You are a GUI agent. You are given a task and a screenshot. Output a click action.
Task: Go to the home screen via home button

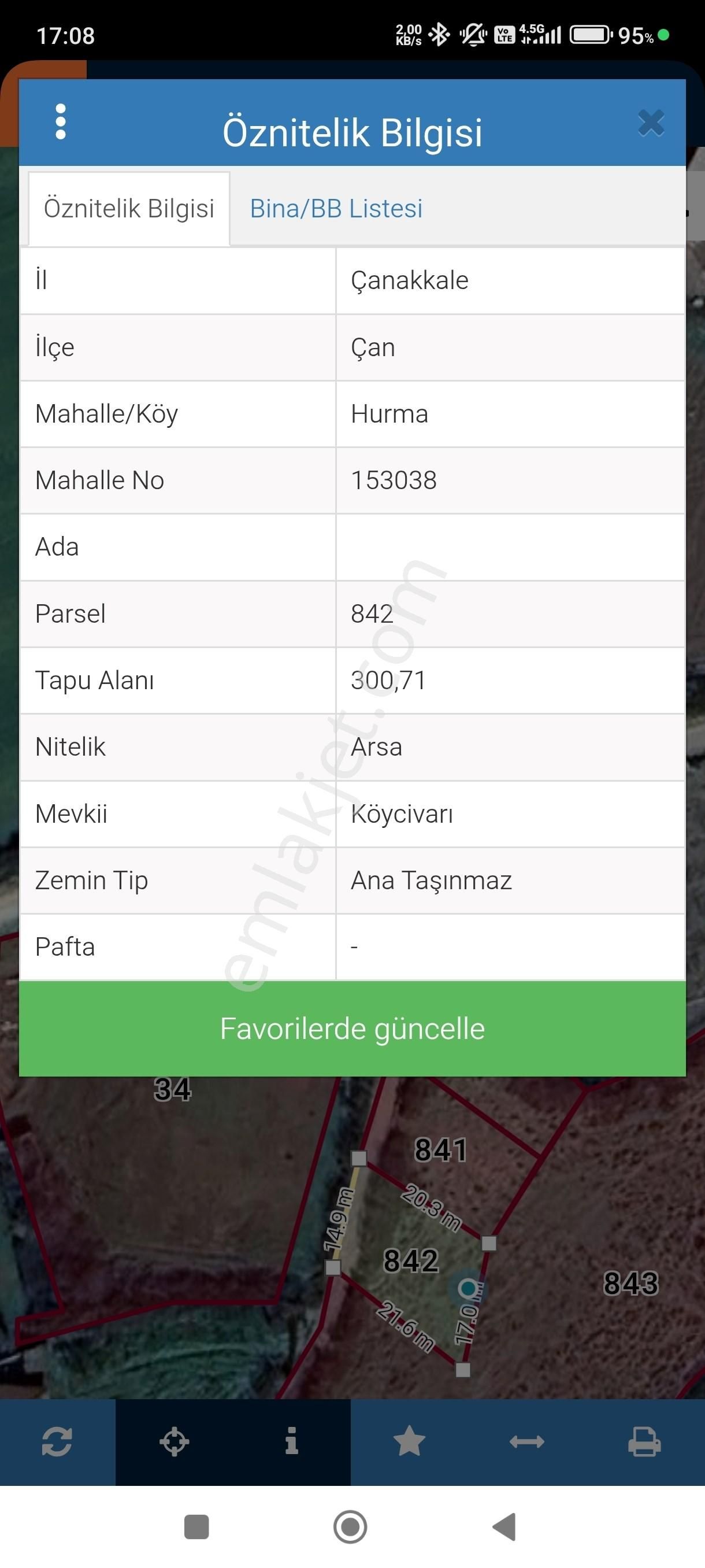(x=350, y=1526)
